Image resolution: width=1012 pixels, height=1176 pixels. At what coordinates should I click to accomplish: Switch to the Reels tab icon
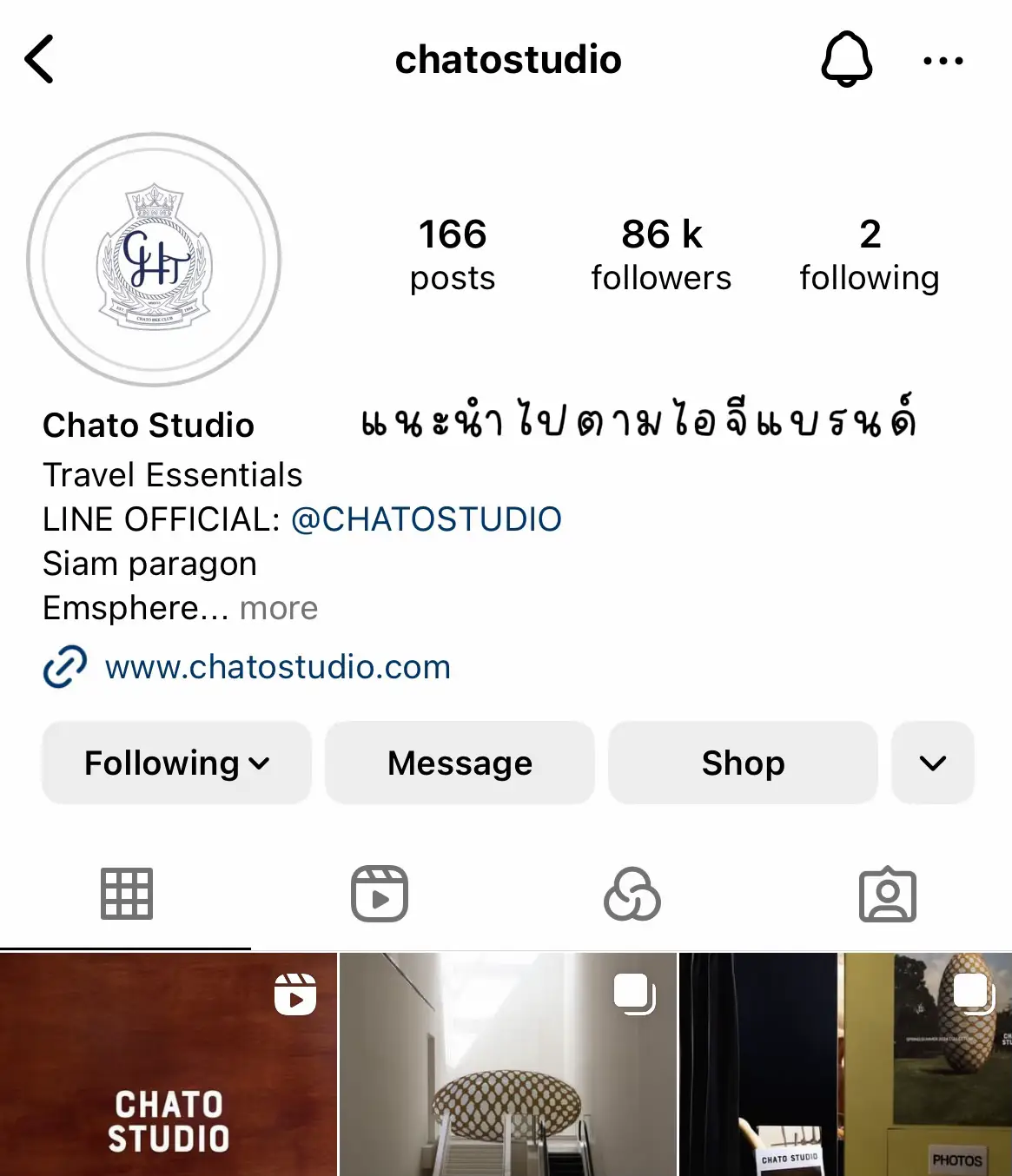pyautogui.click(x=380, y=894)
